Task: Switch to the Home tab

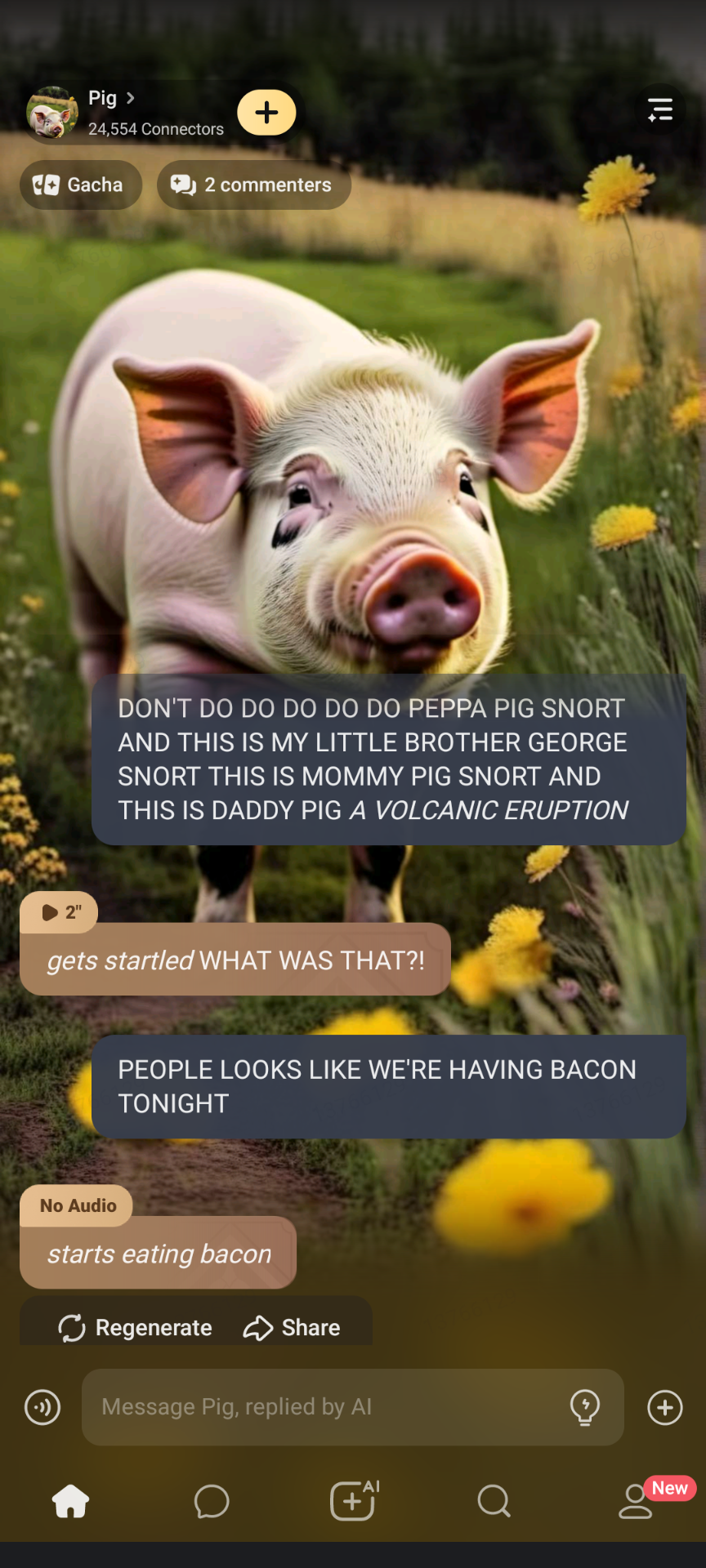Action: (x=71, y=1501)
